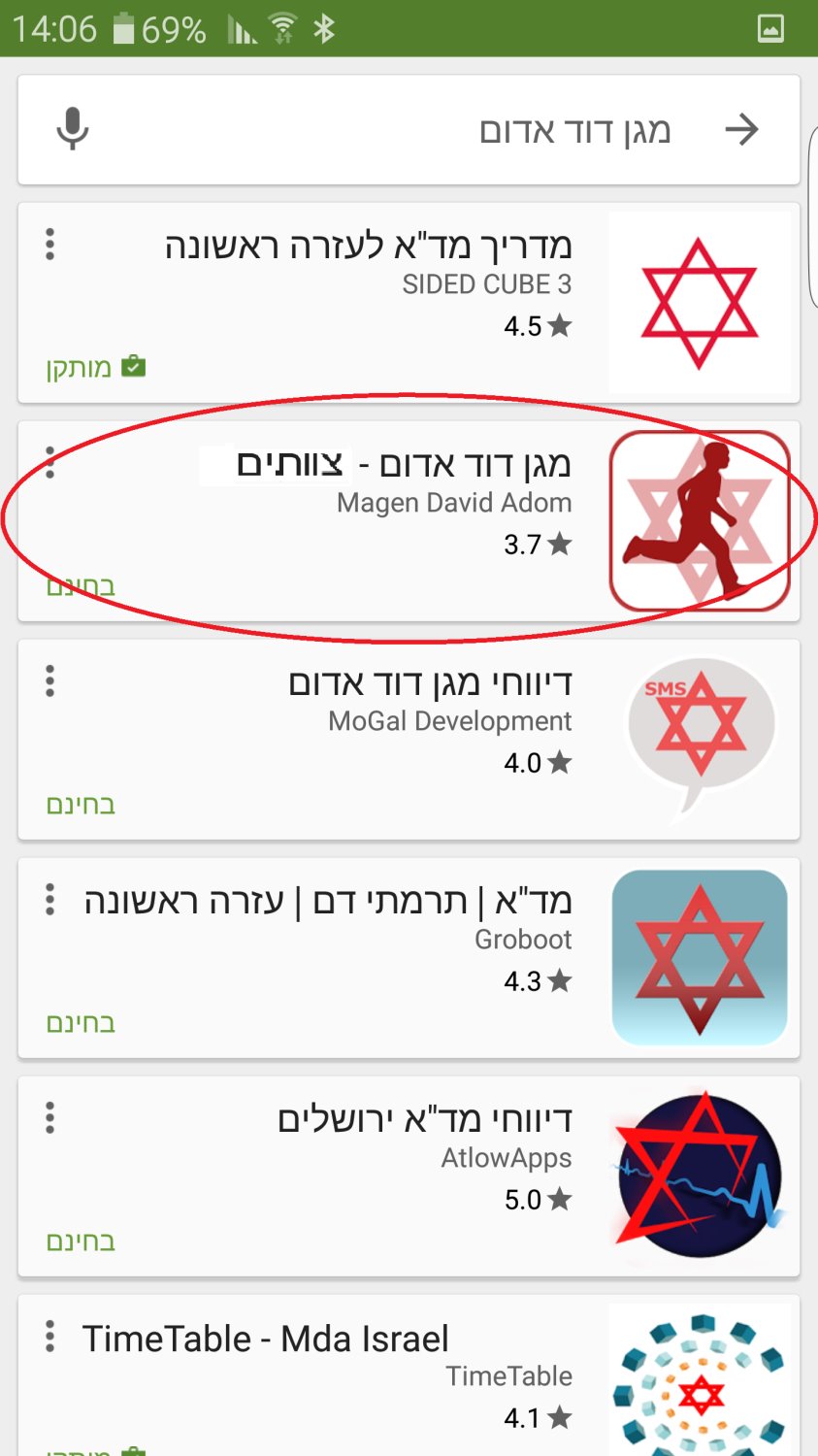Open more options for the AtlowApps app
818x1456 pixels.
(50, 1117)
